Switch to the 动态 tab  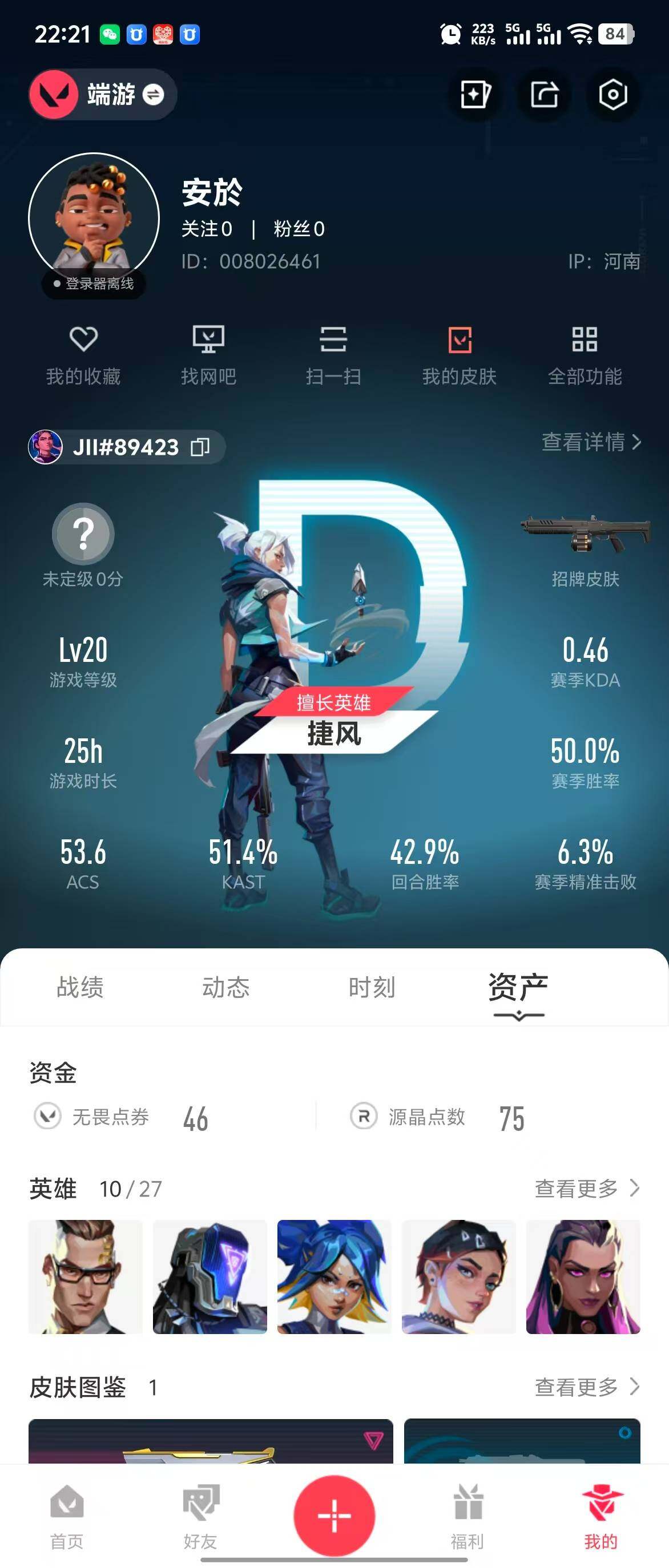click(x=226, y=987)
